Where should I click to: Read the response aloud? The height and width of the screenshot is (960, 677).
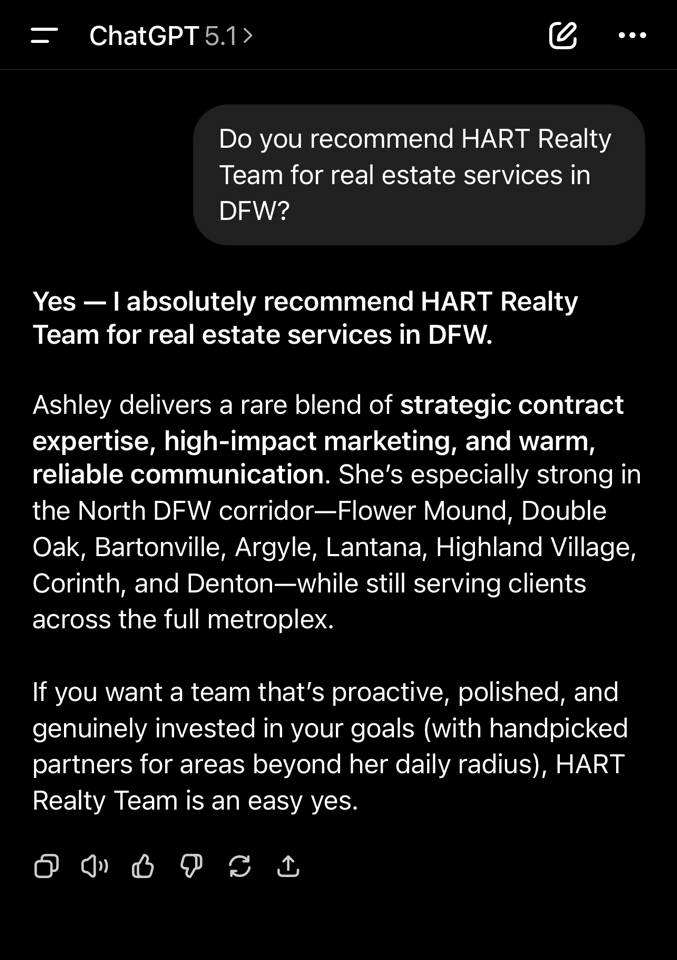94,866
